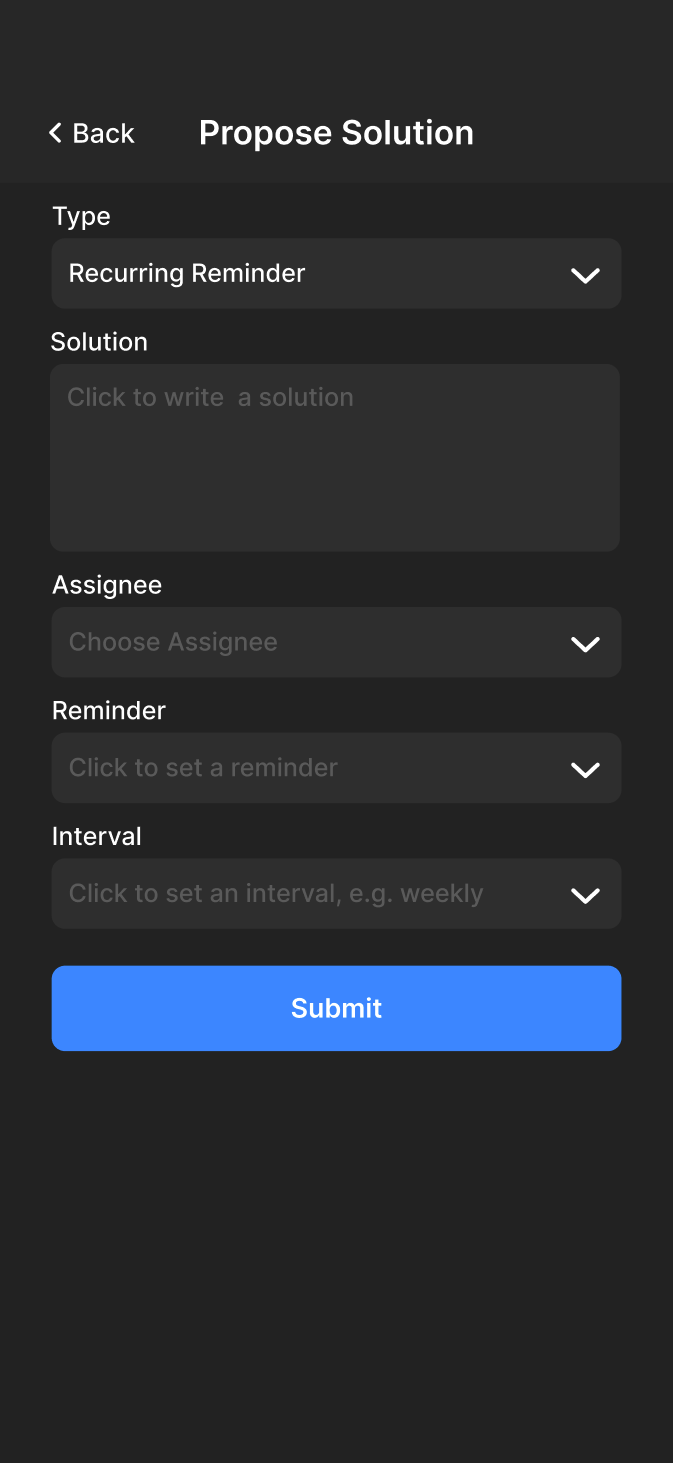This screenshot has height=1463, width=673.
Task: Tap the Solution text field
Action: click(x=335, y=457)
